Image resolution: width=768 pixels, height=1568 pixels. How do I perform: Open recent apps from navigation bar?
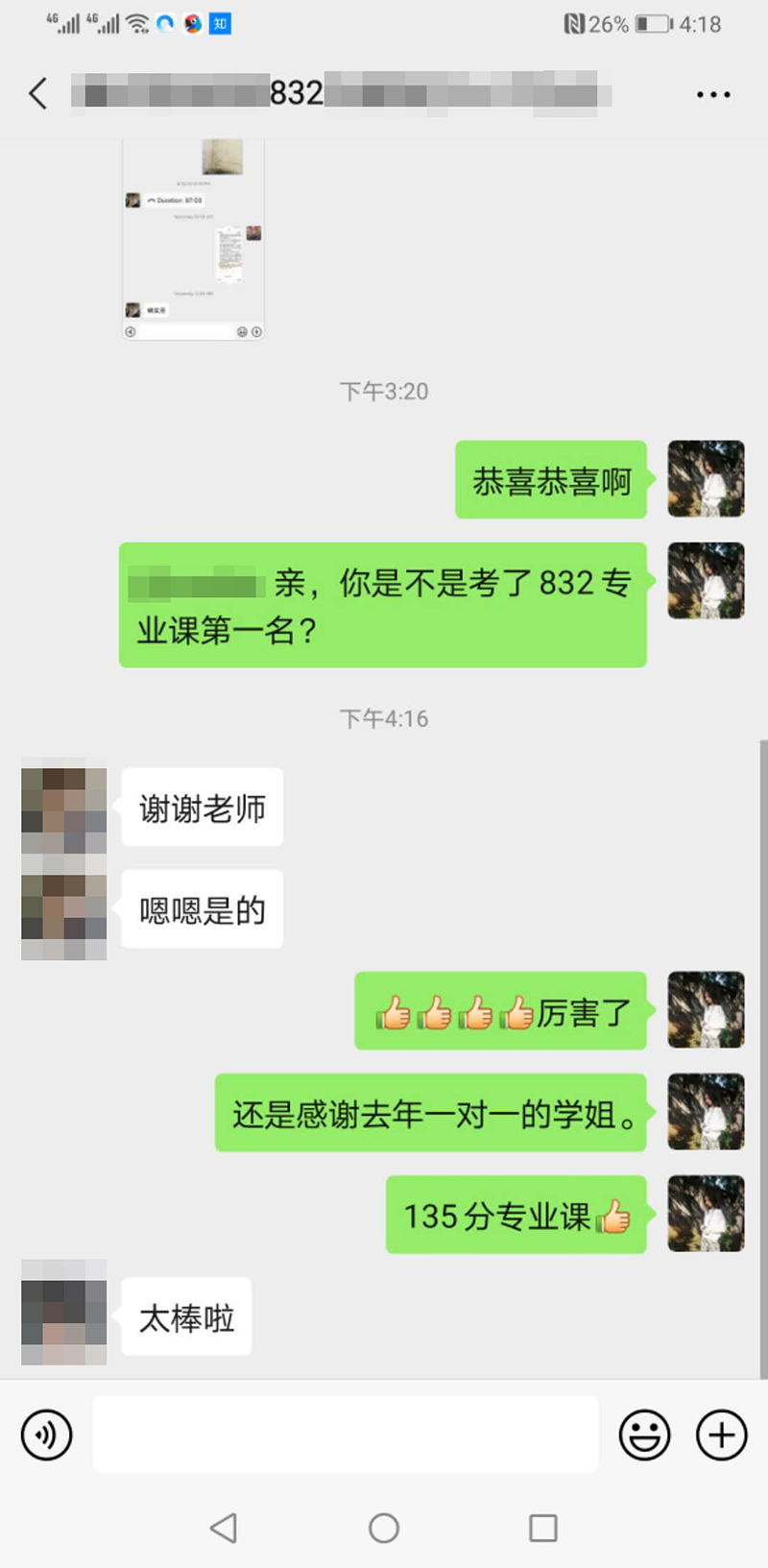pos(542,1528)
